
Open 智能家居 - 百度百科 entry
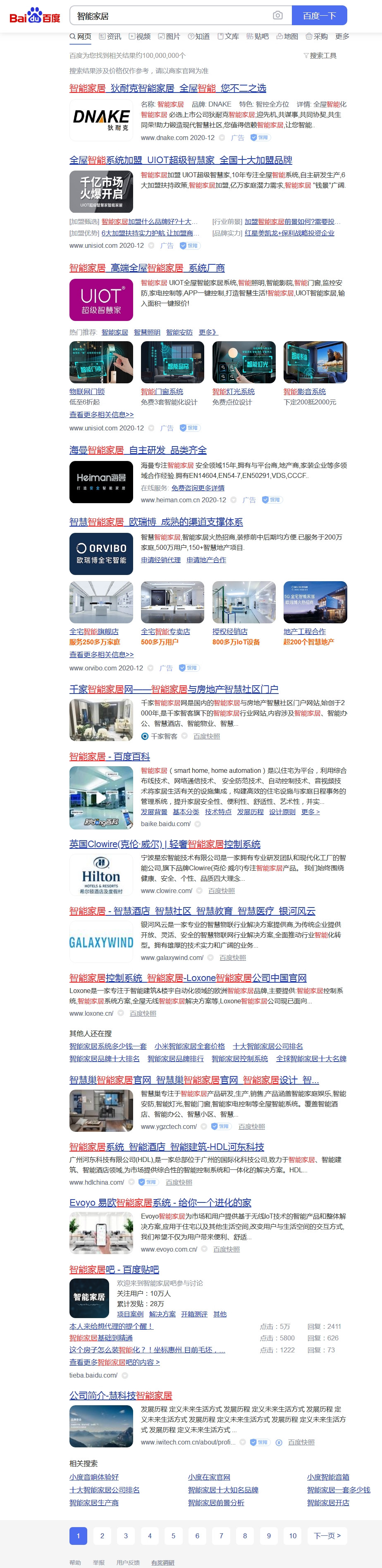(110, 757)
